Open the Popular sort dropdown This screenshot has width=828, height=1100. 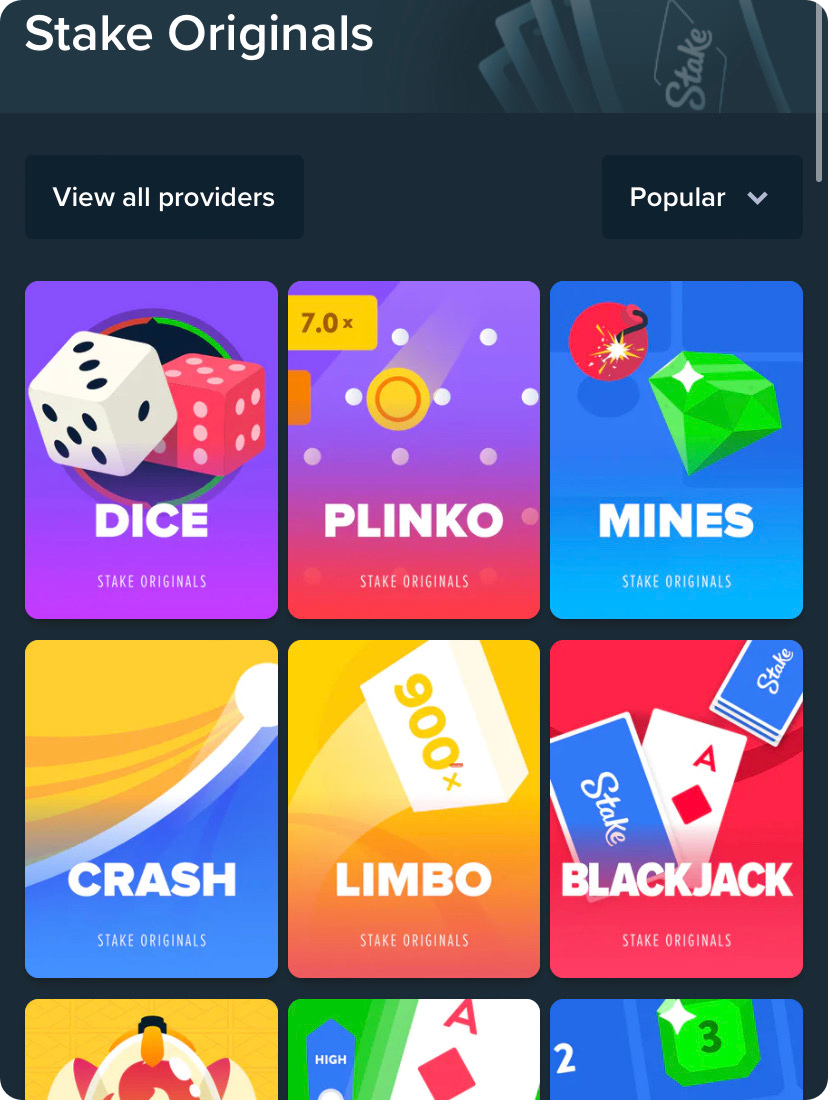pos(701,197)
